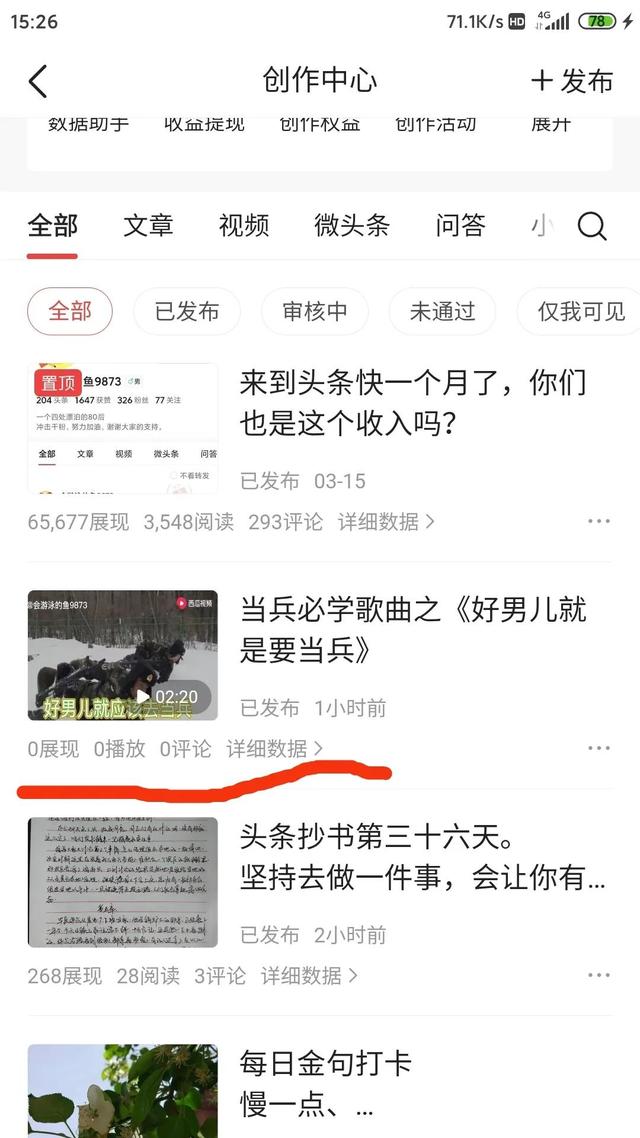Switch to the 微头条 tab
Viewport: 640px width, 1138px height.
tap(352, 226)
